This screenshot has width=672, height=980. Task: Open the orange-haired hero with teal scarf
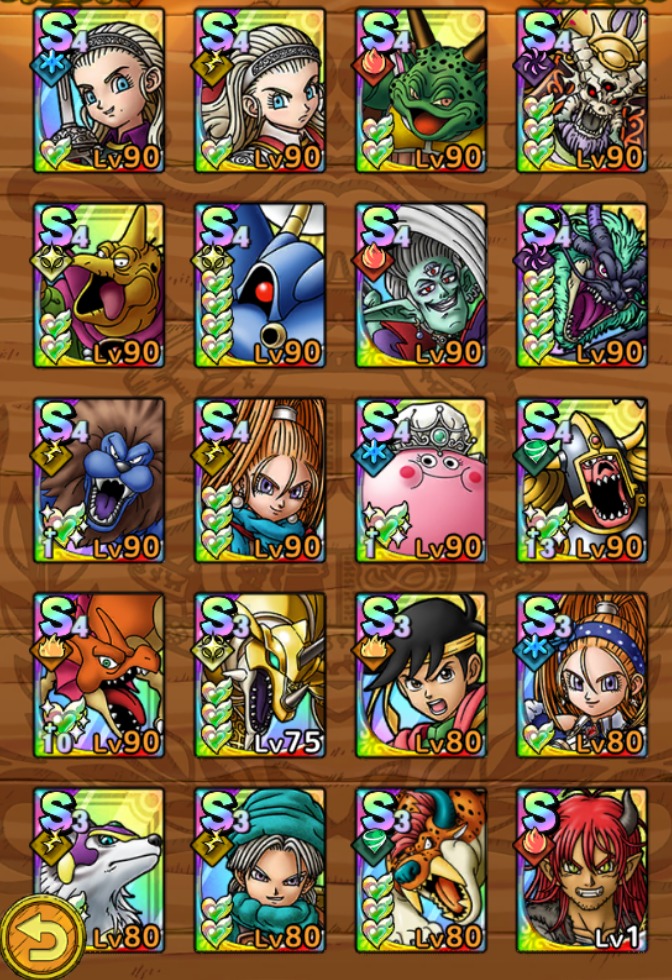point(260,479)
